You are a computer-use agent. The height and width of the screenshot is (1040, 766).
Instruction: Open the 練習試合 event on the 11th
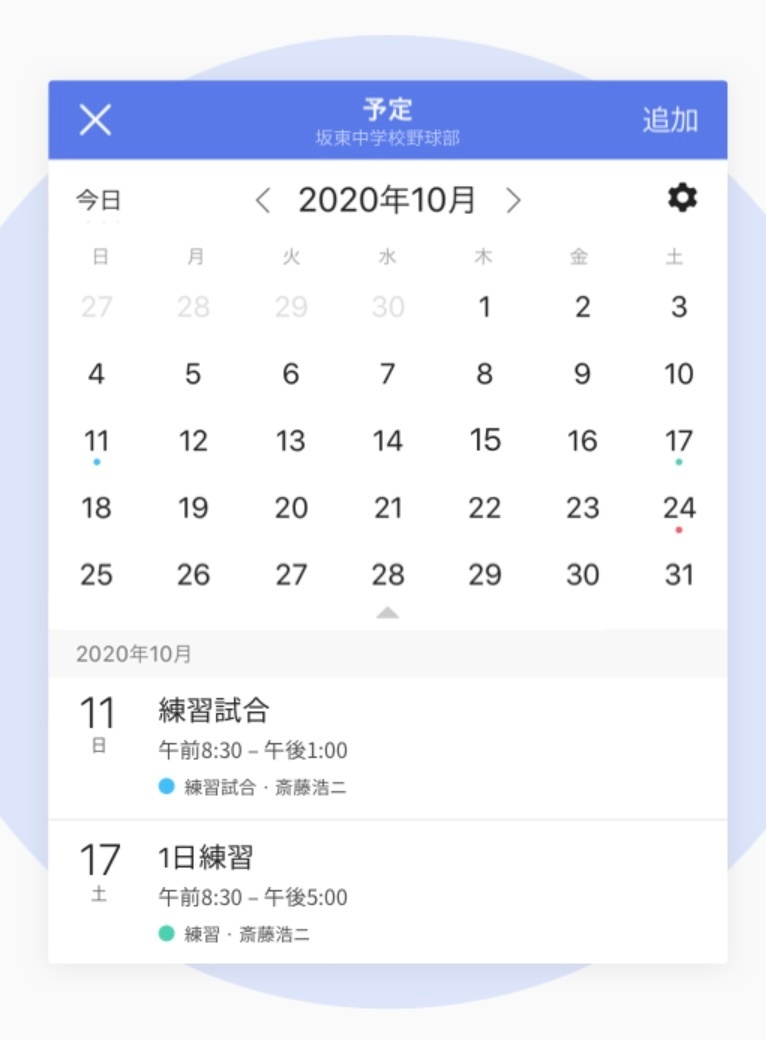388,748
